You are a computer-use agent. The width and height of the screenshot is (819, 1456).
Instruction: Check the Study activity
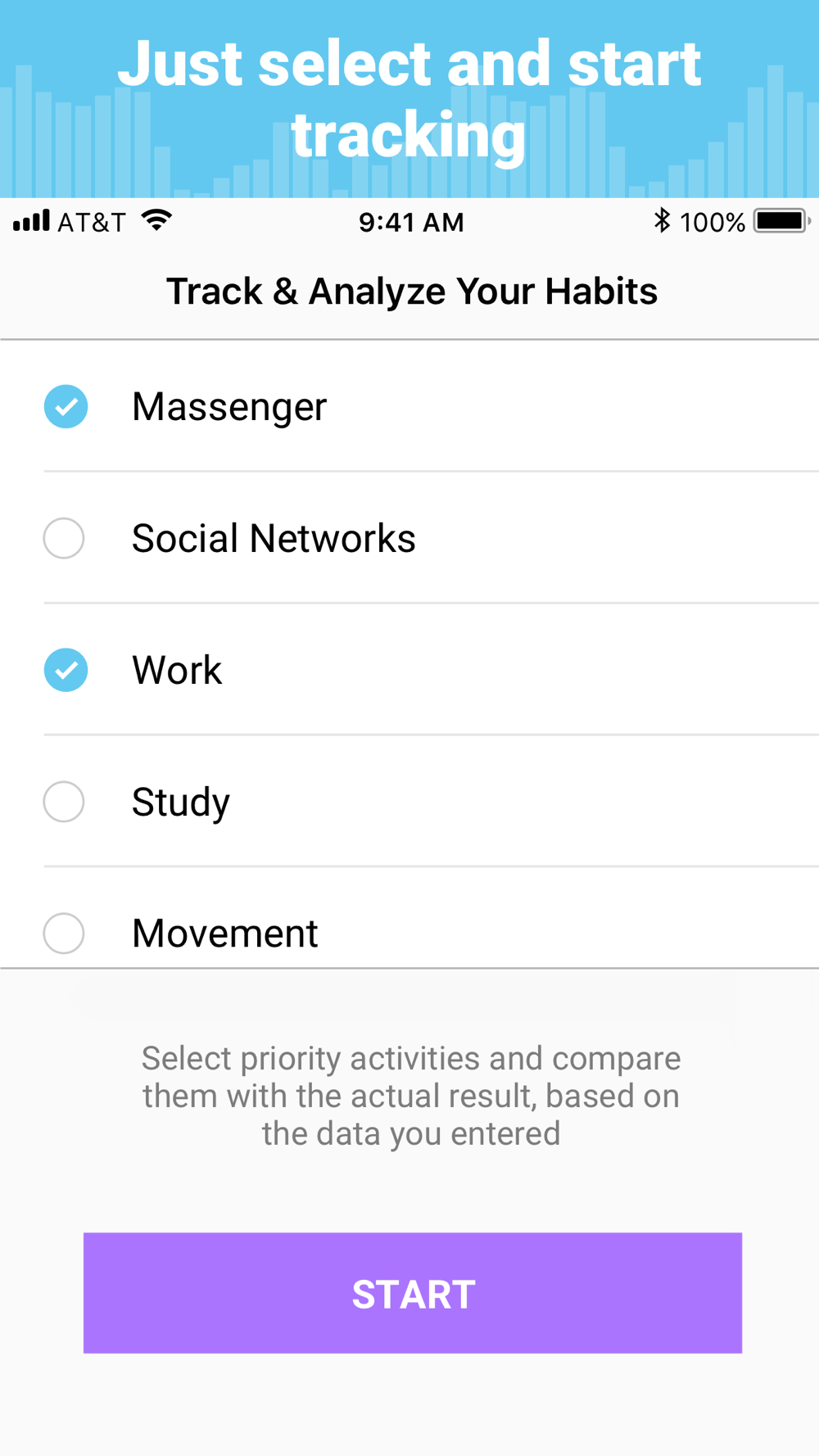[x=64, y=802]
